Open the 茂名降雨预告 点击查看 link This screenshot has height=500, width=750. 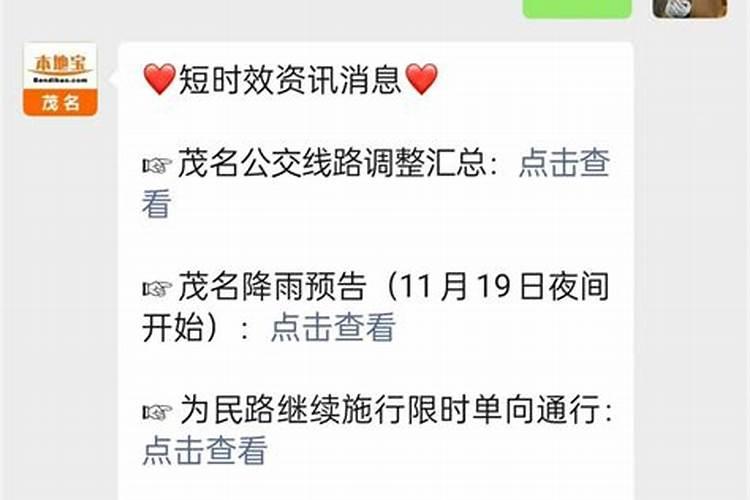[x=332, y=327]
